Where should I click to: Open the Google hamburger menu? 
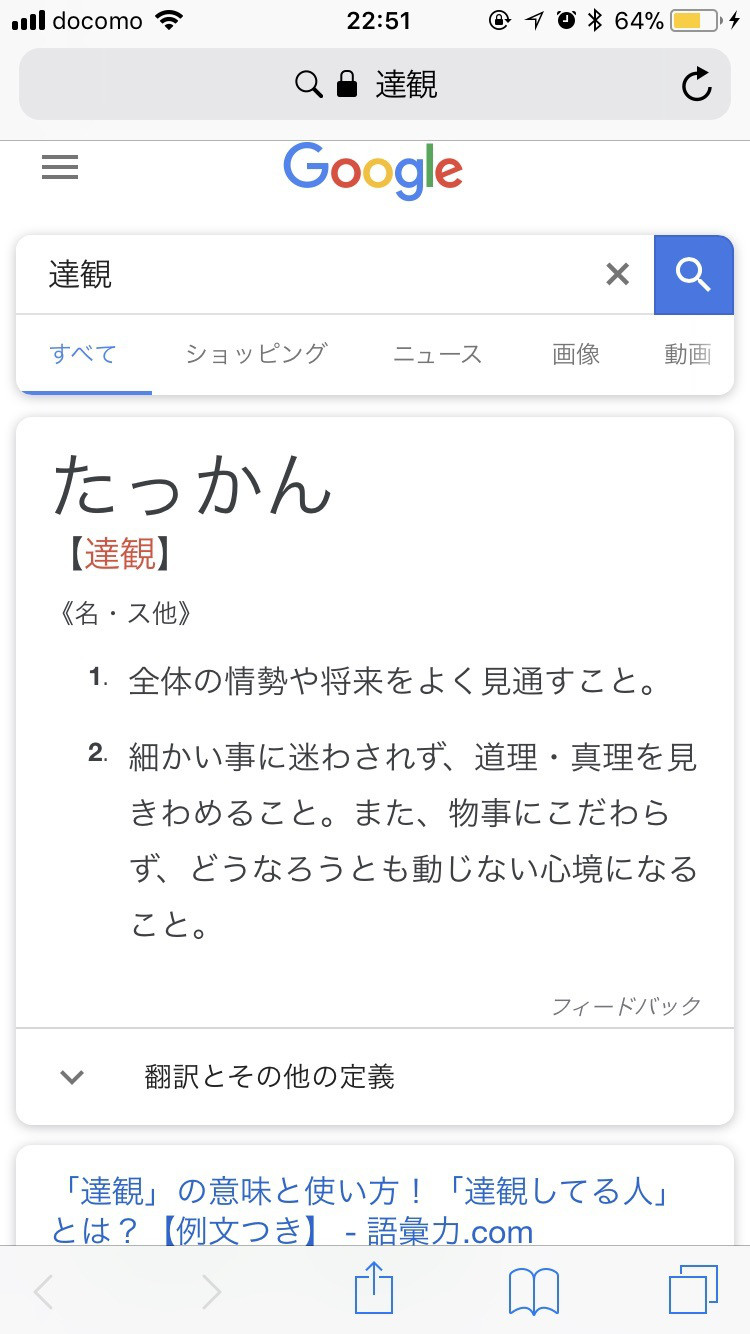pyautogui.click(x=60, y=167)
